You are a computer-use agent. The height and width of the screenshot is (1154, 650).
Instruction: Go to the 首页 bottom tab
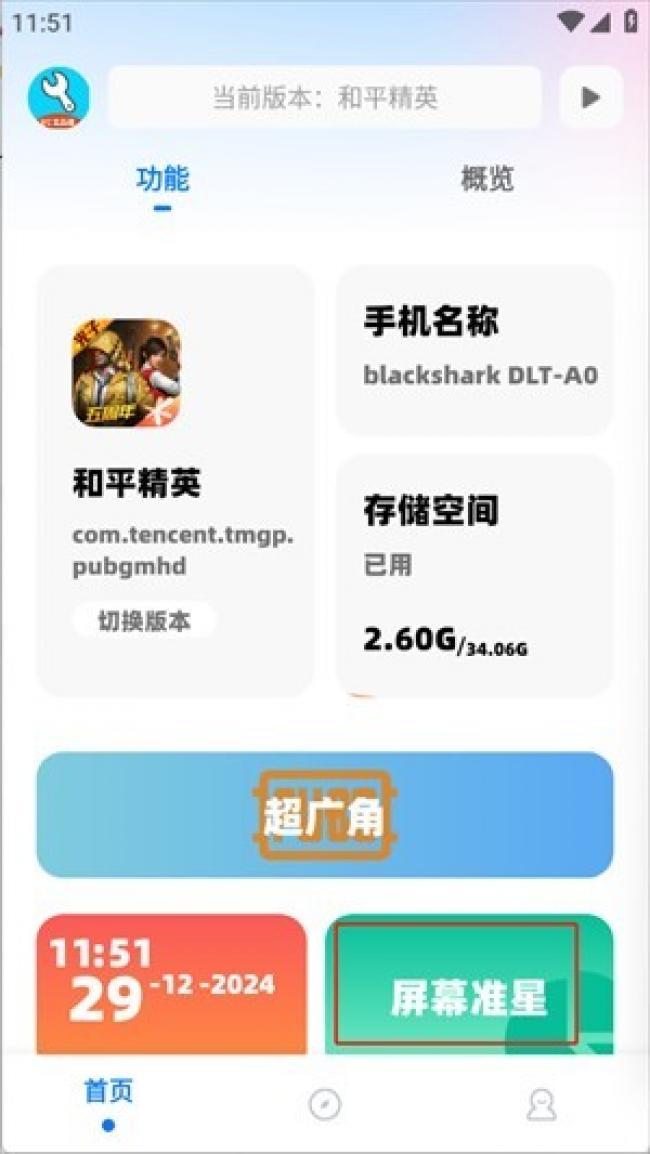pos(108,1102)
